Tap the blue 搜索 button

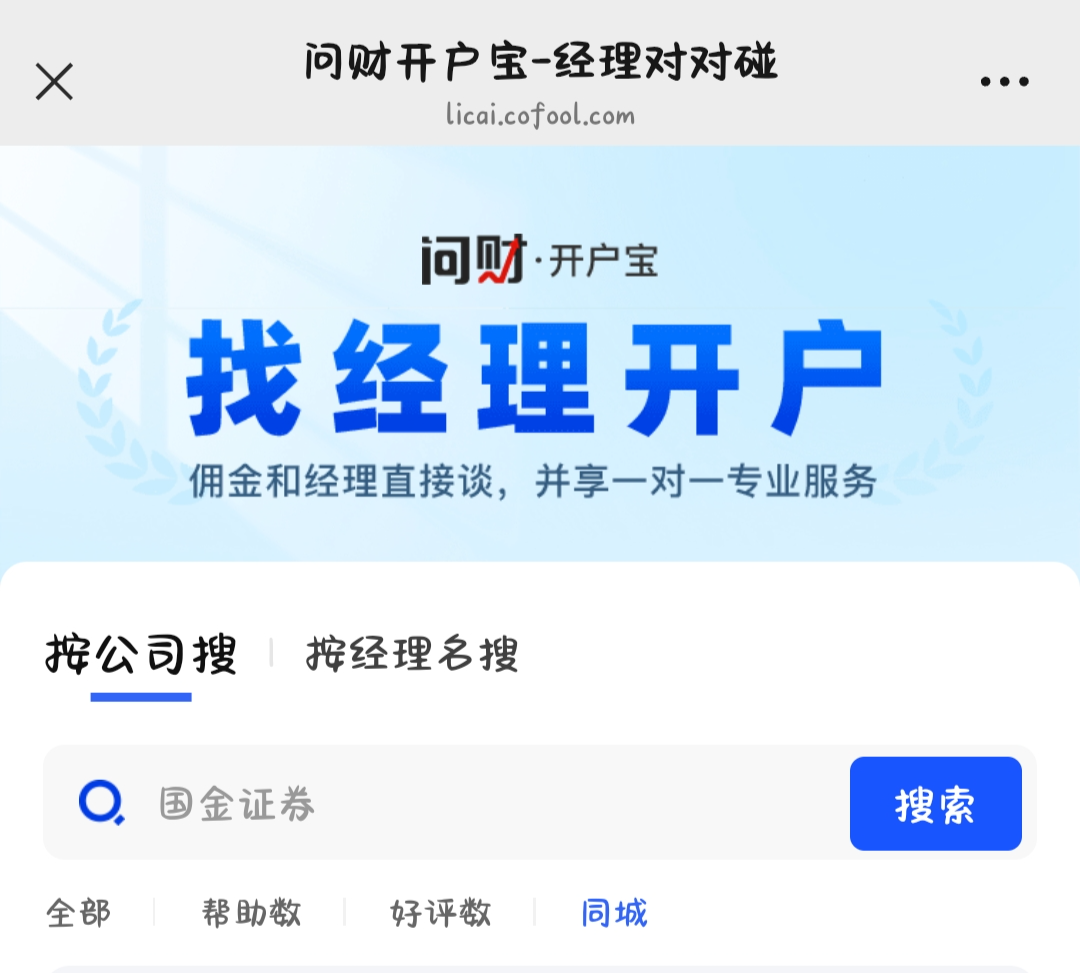pos(935,804)
